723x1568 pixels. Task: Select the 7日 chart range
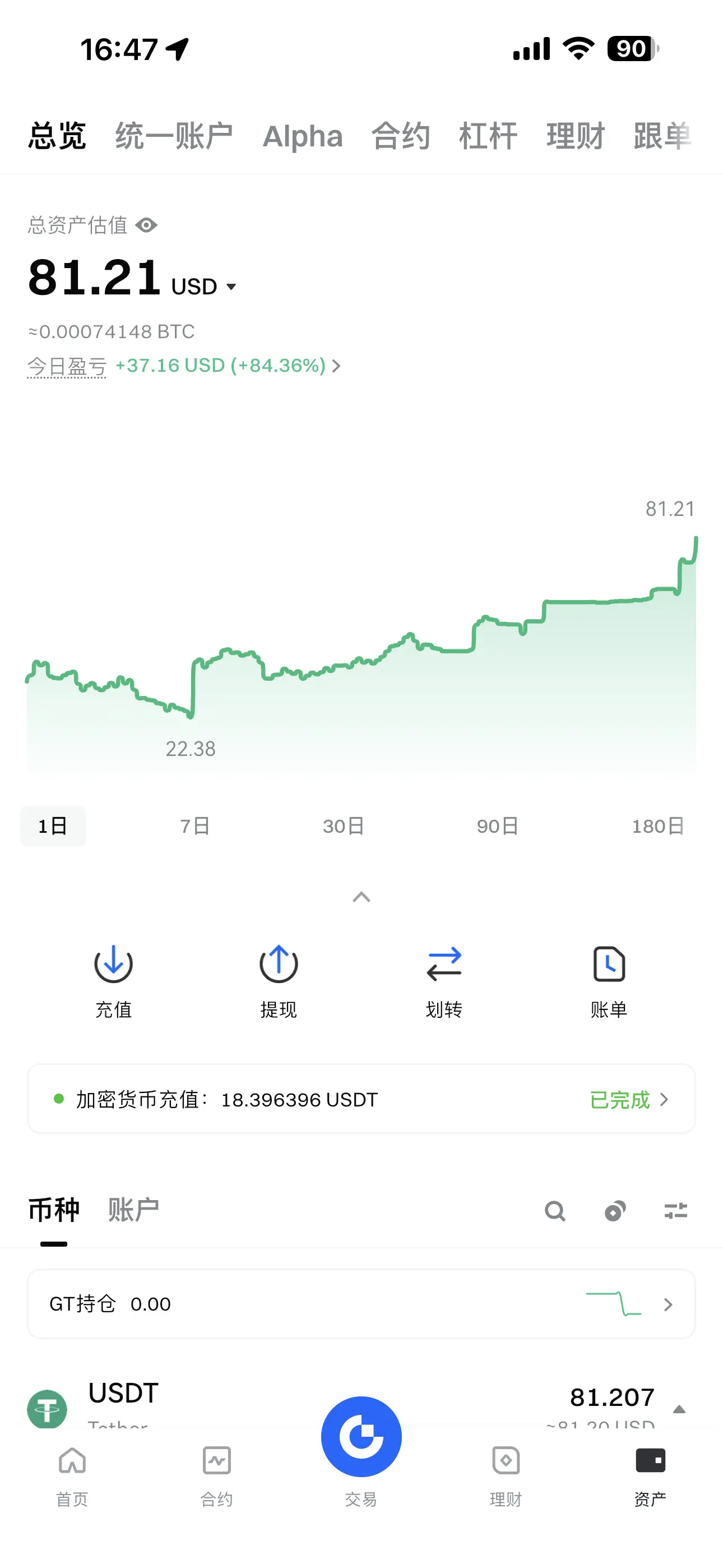coord(194,826)
